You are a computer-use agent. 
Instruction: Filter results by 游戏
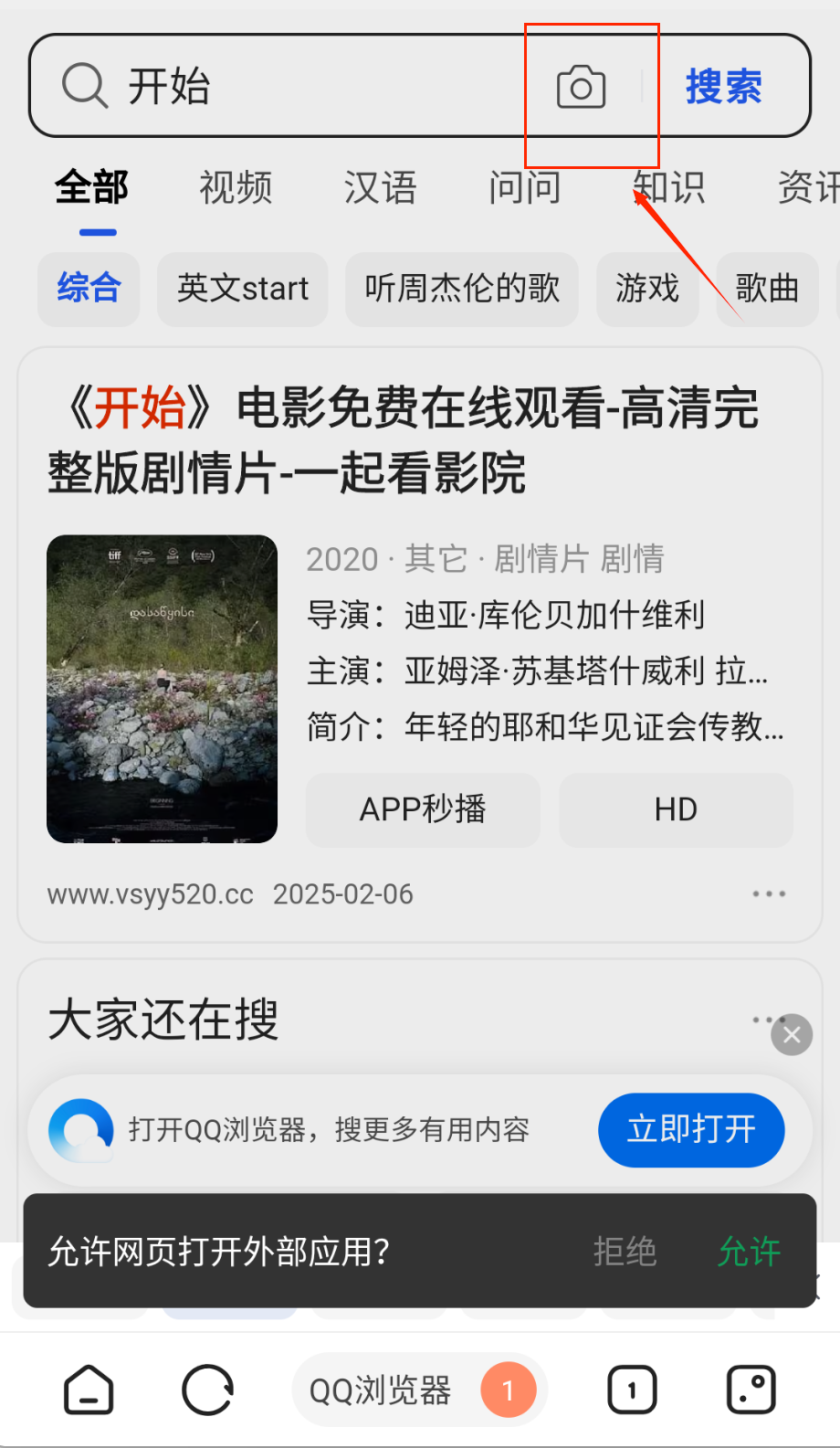tap(647, 289)
